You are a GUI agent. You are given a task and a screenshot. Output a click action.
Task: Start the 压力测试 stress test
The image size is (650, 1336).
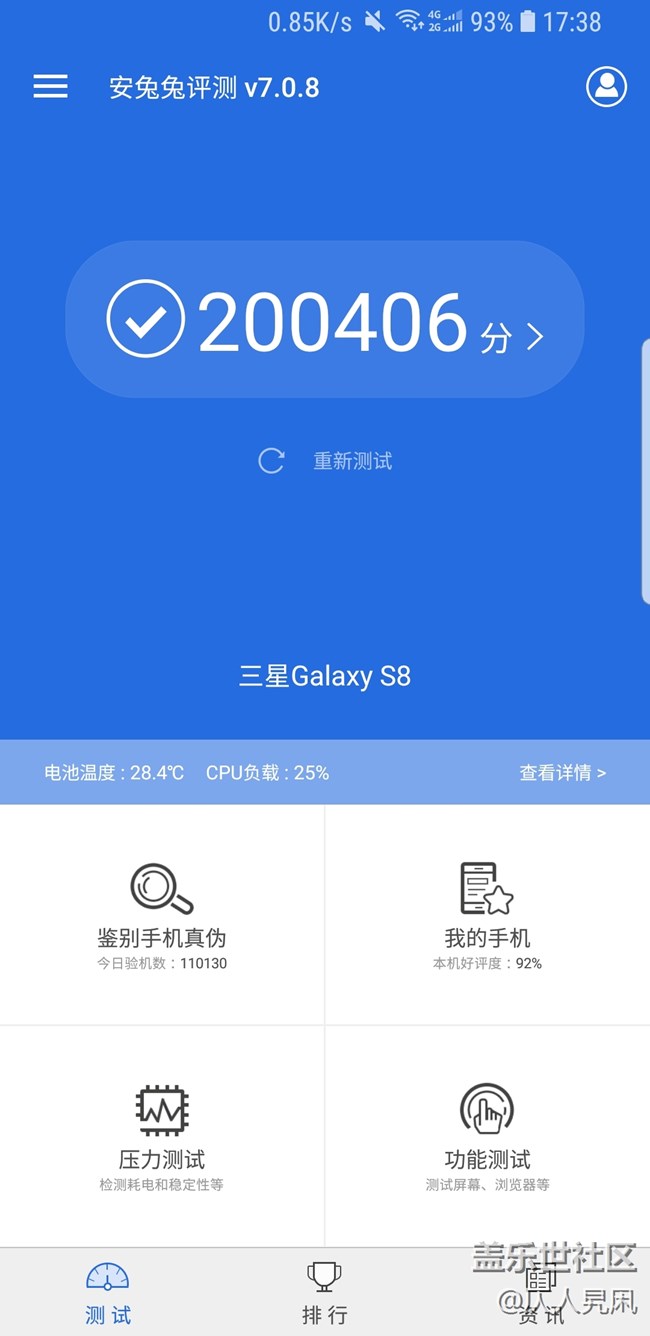(162, 1137)
